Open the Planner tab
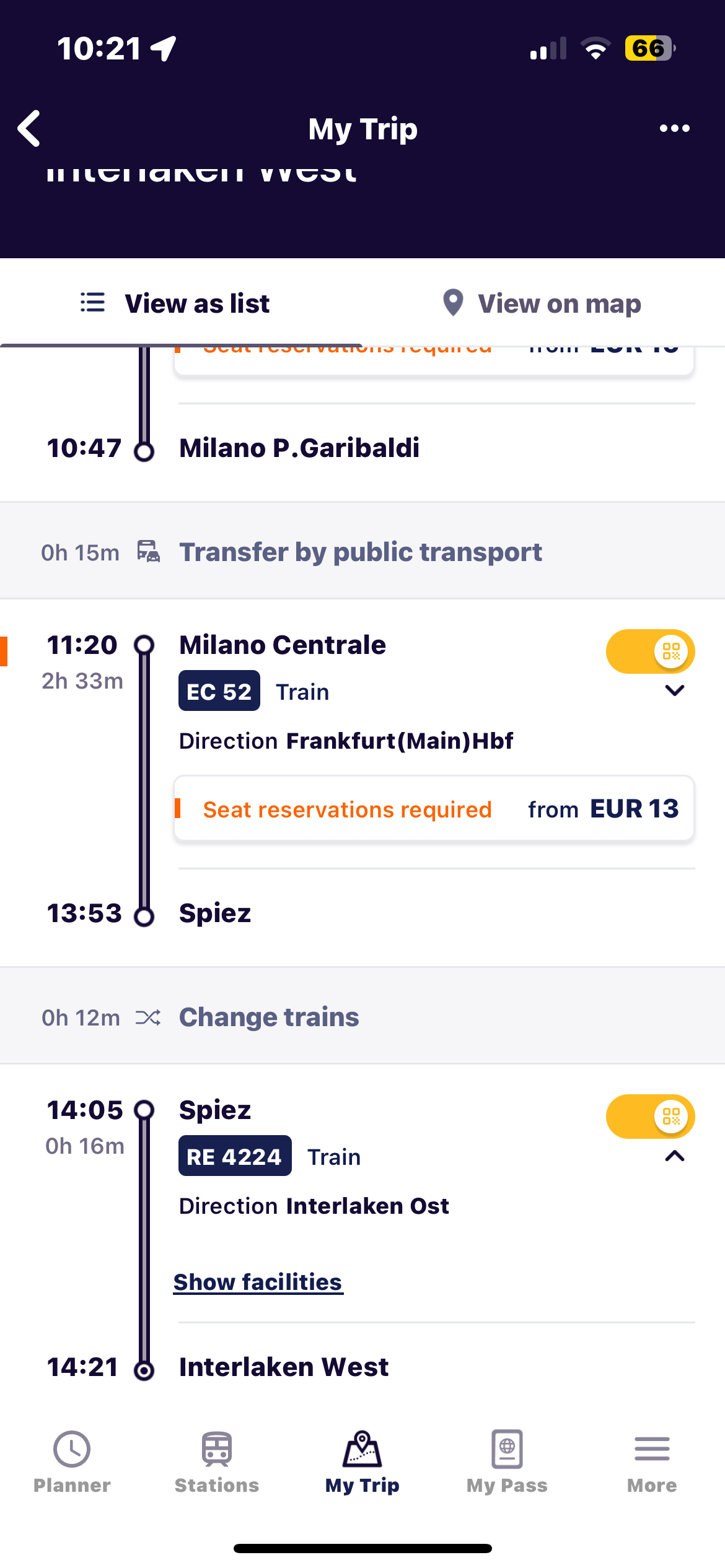 72,1462
